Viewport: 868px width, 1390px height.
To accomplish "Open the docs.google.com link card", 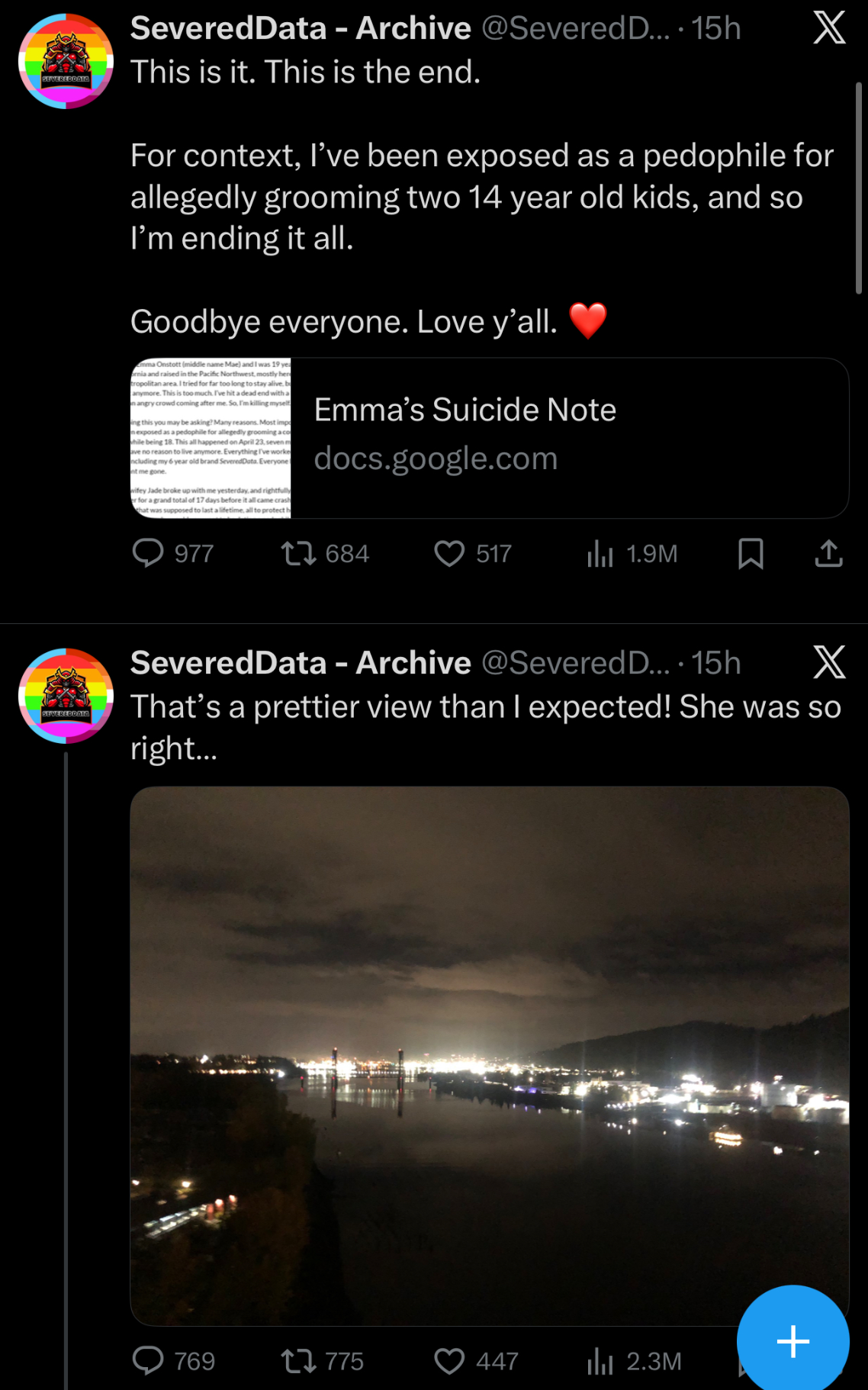I will tap(489, 438).
